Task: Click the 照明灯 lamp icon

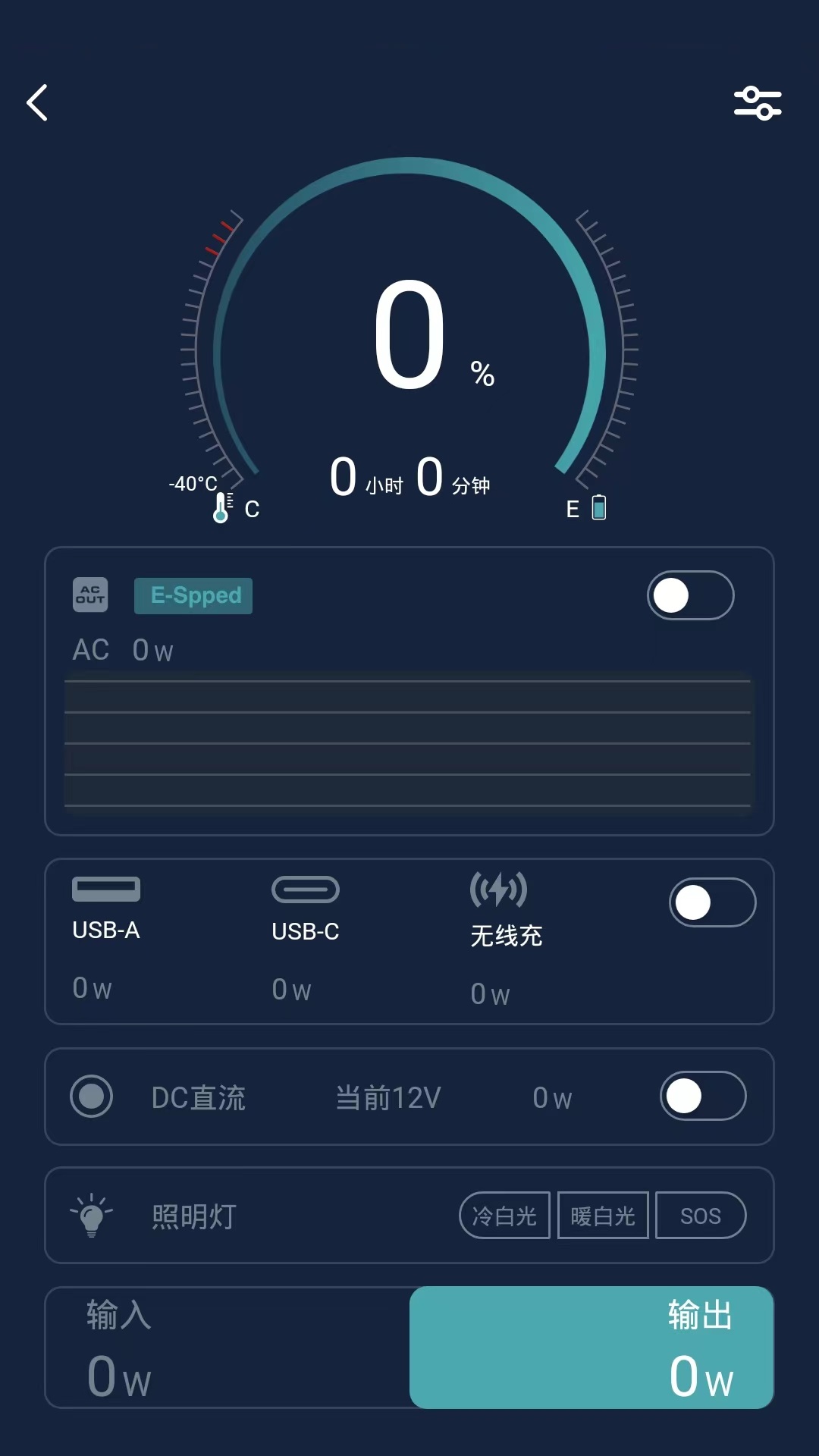Action: point(89,1214)
